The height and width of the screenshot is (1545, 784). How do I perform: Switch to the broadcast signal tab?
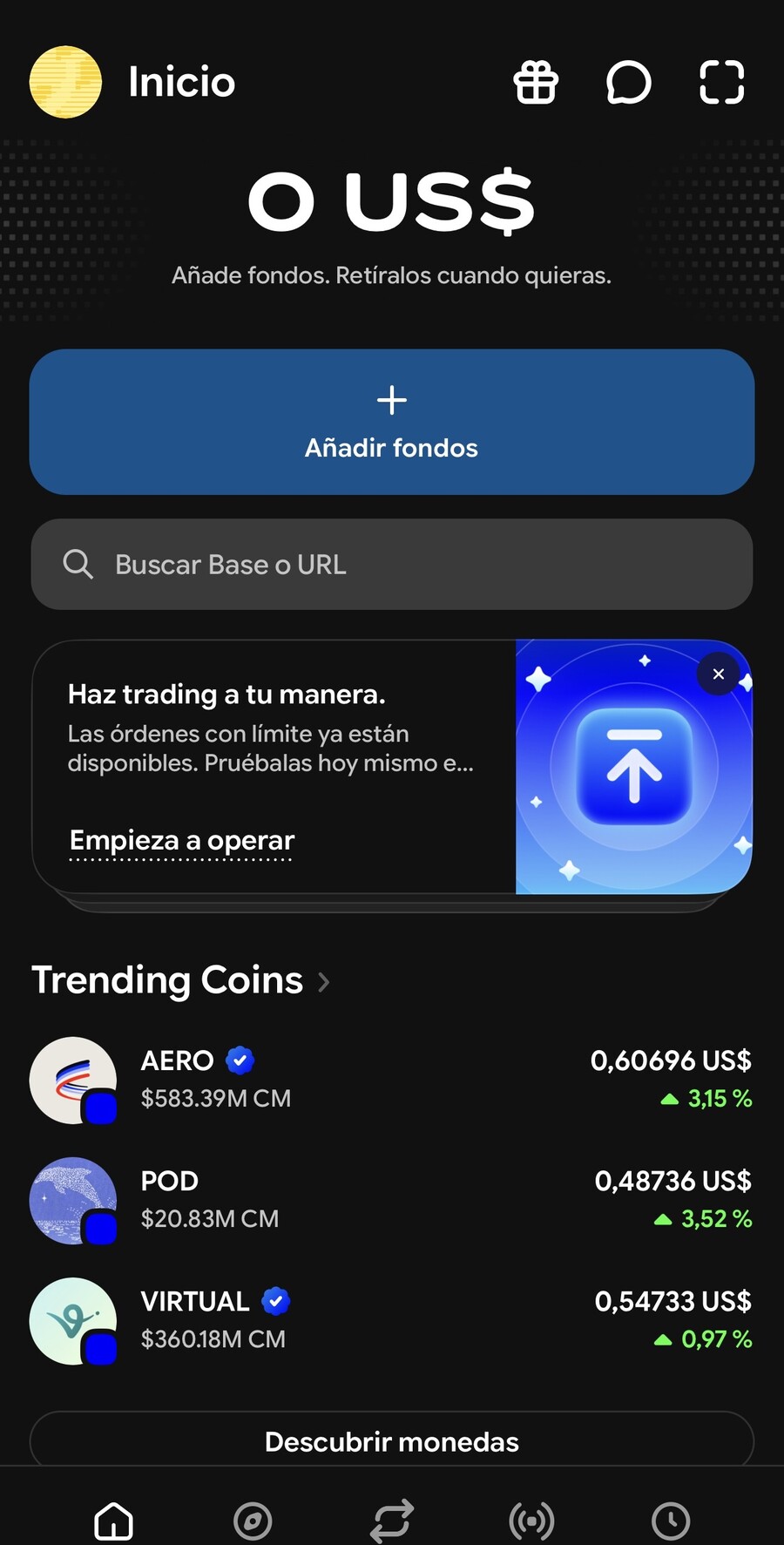(x=531, y=1521)
